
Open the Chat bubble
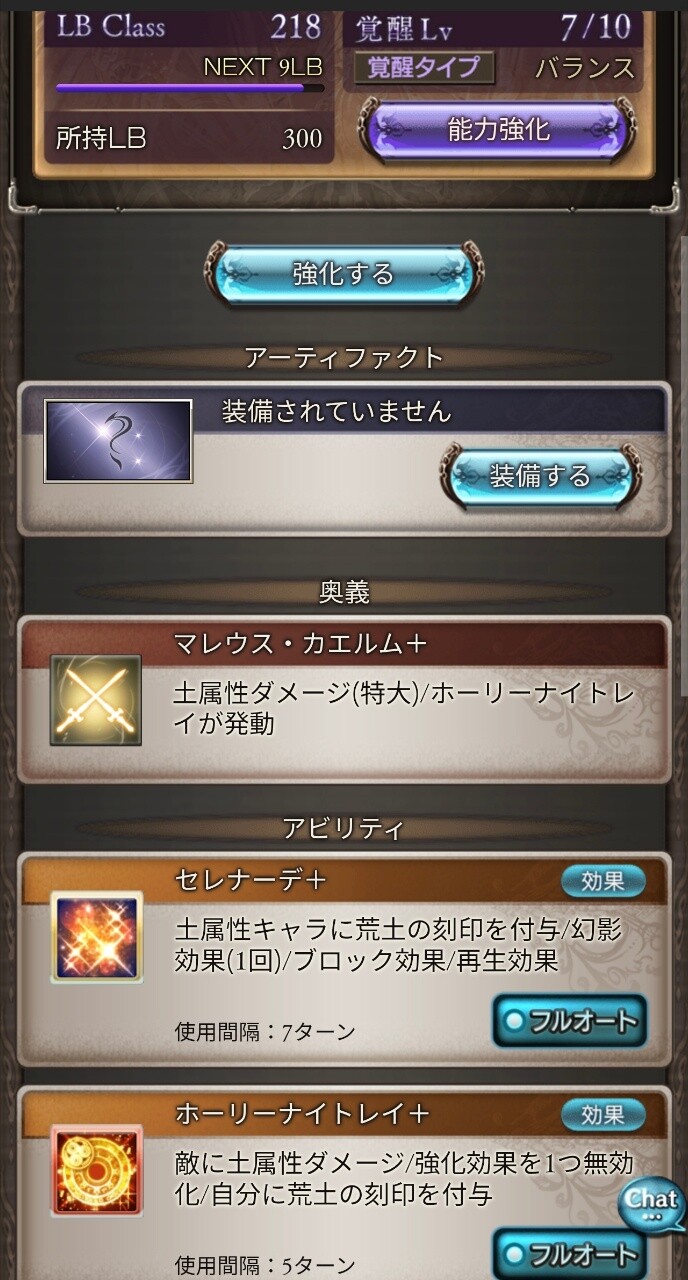[x=652, y=1201]
